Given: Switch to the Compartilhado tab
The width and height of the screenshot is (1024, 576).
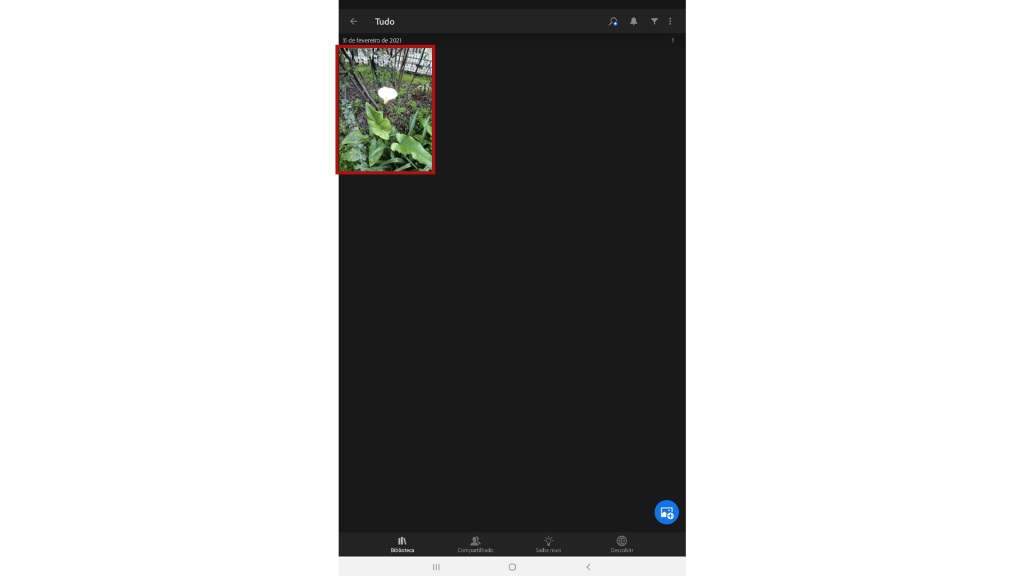Looking at the screenshot, I should tap(475, 544).
